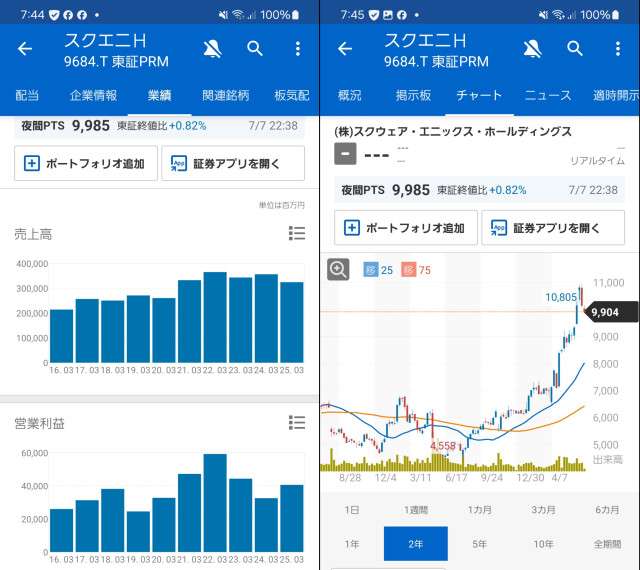Open list view for 売上高 chart

click(296, 233)
